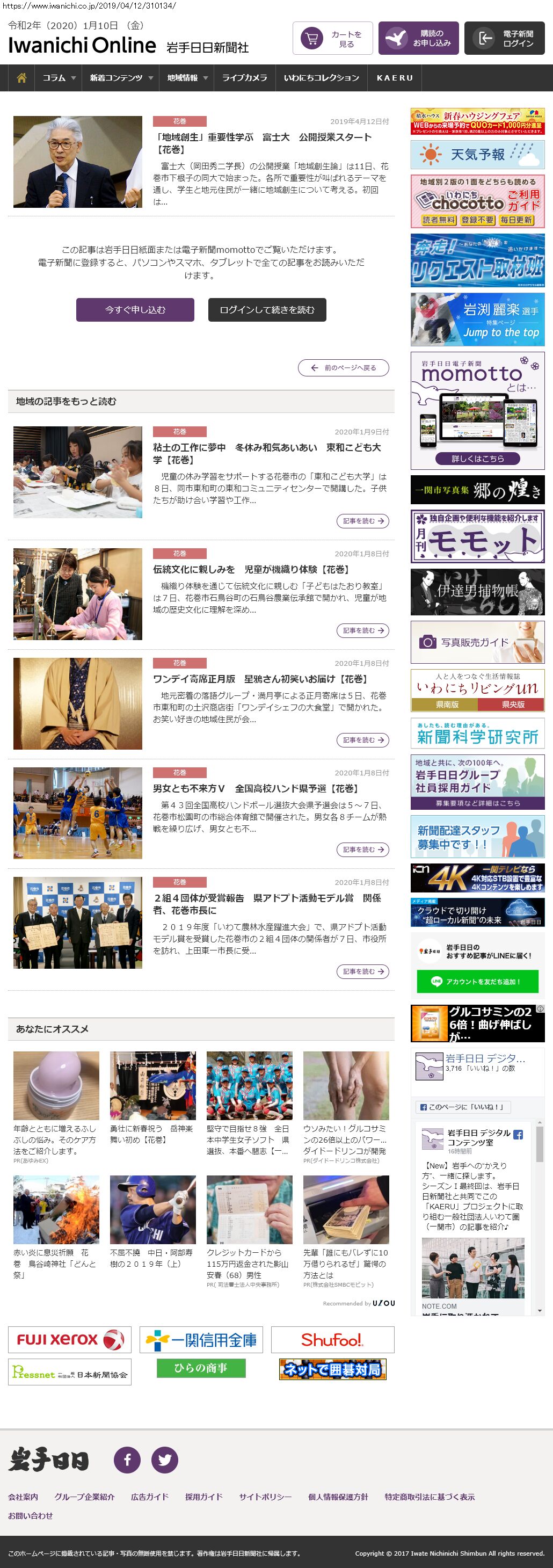This screenshot has width=553, height=1568.
Task: Open the Facebook icon in footer
Action: [127, 1459]
